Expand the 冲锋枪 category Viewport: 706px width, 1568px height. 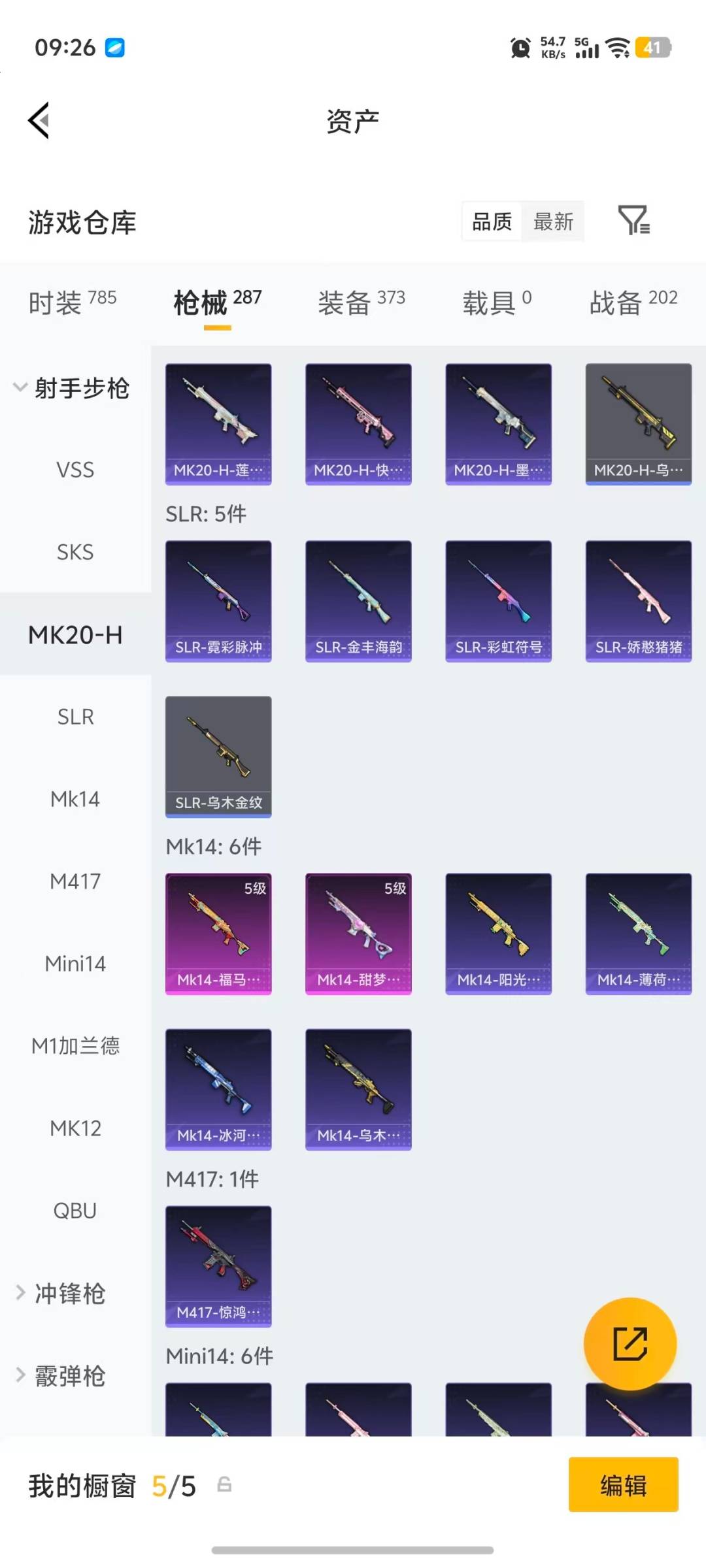[62, 1293]
